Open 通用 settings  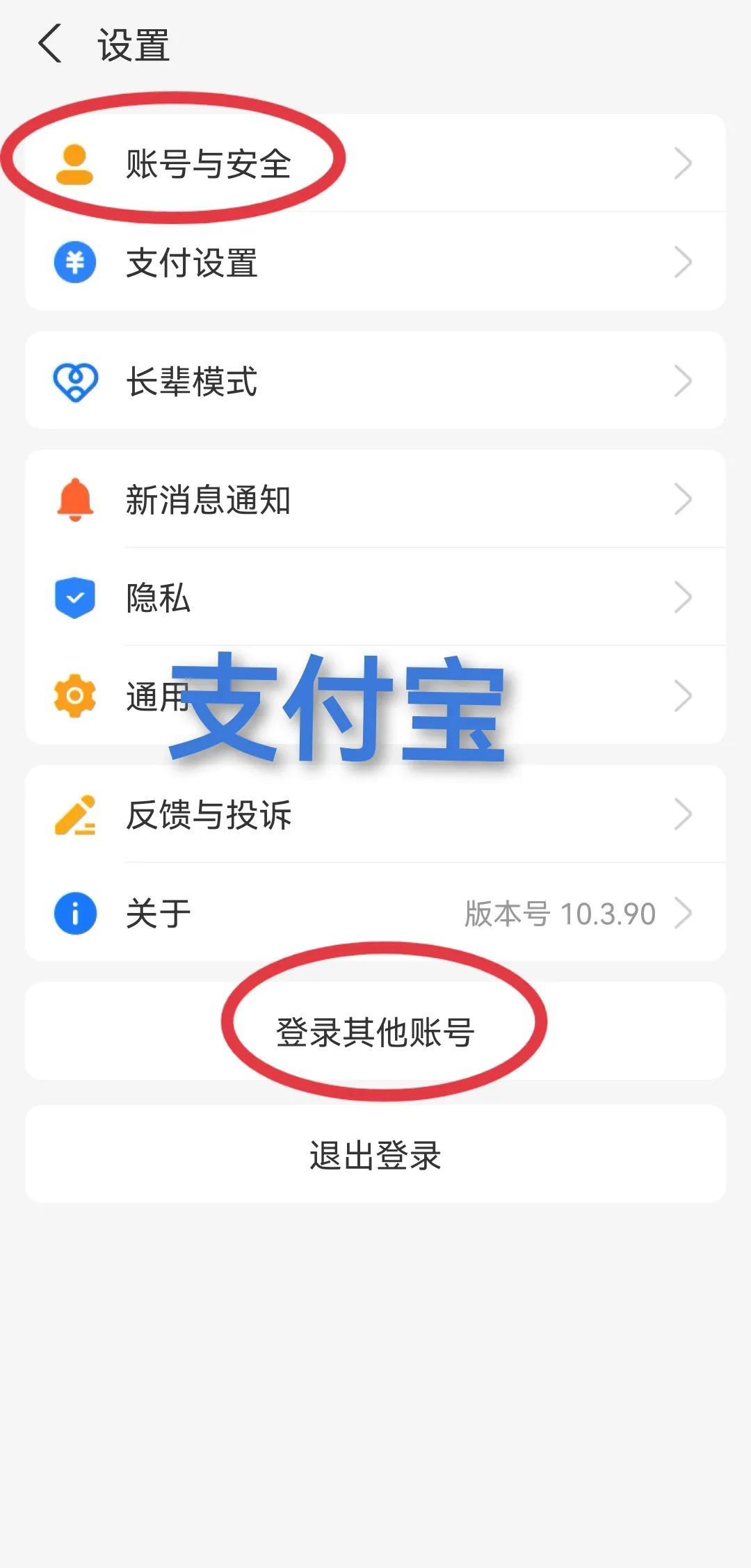click(x=375, y=695)
